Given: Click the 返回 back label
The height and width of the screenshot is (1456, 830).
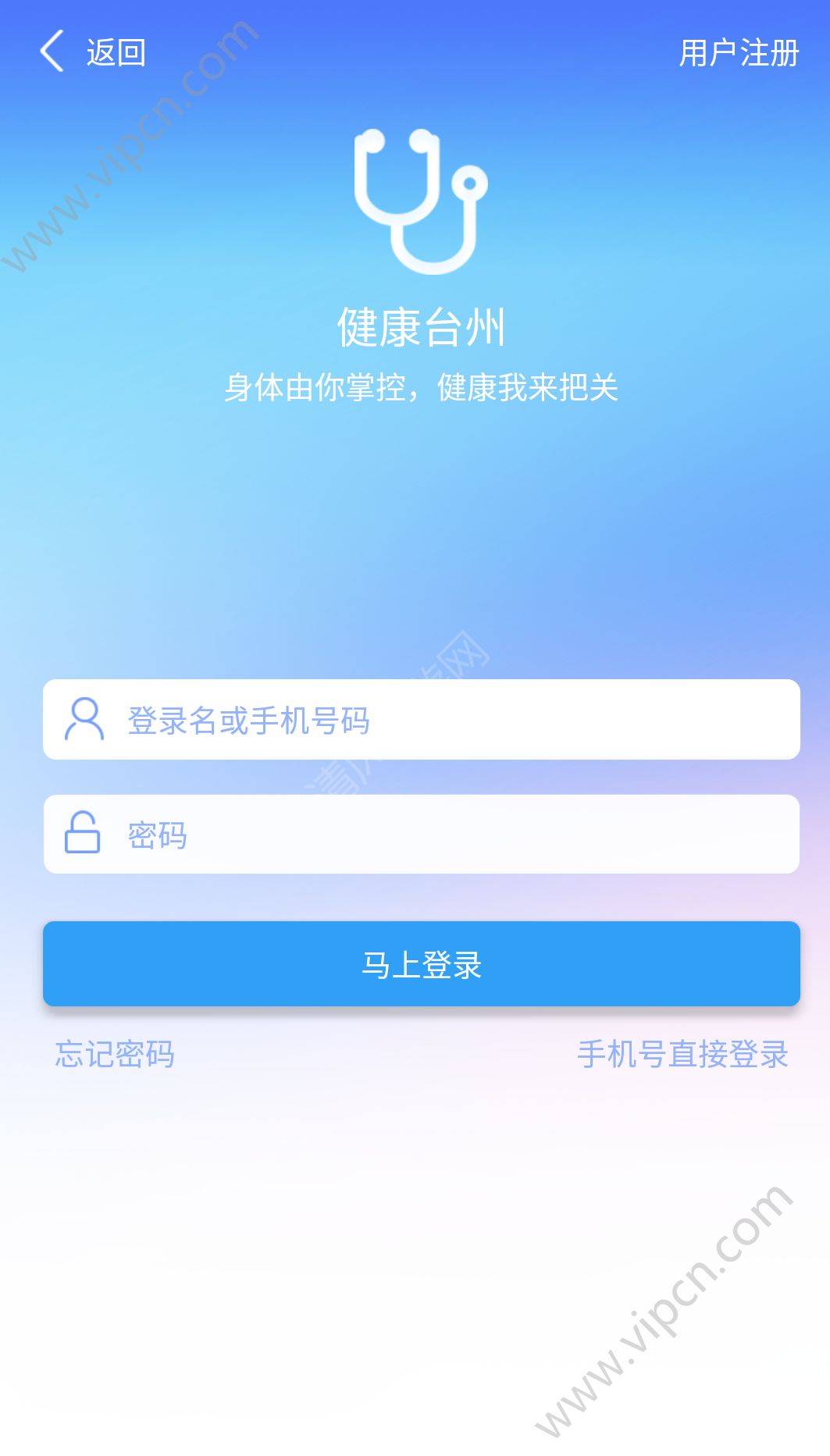Looking at the screenshot, I should pyautogui.click(x=114, y=53).
